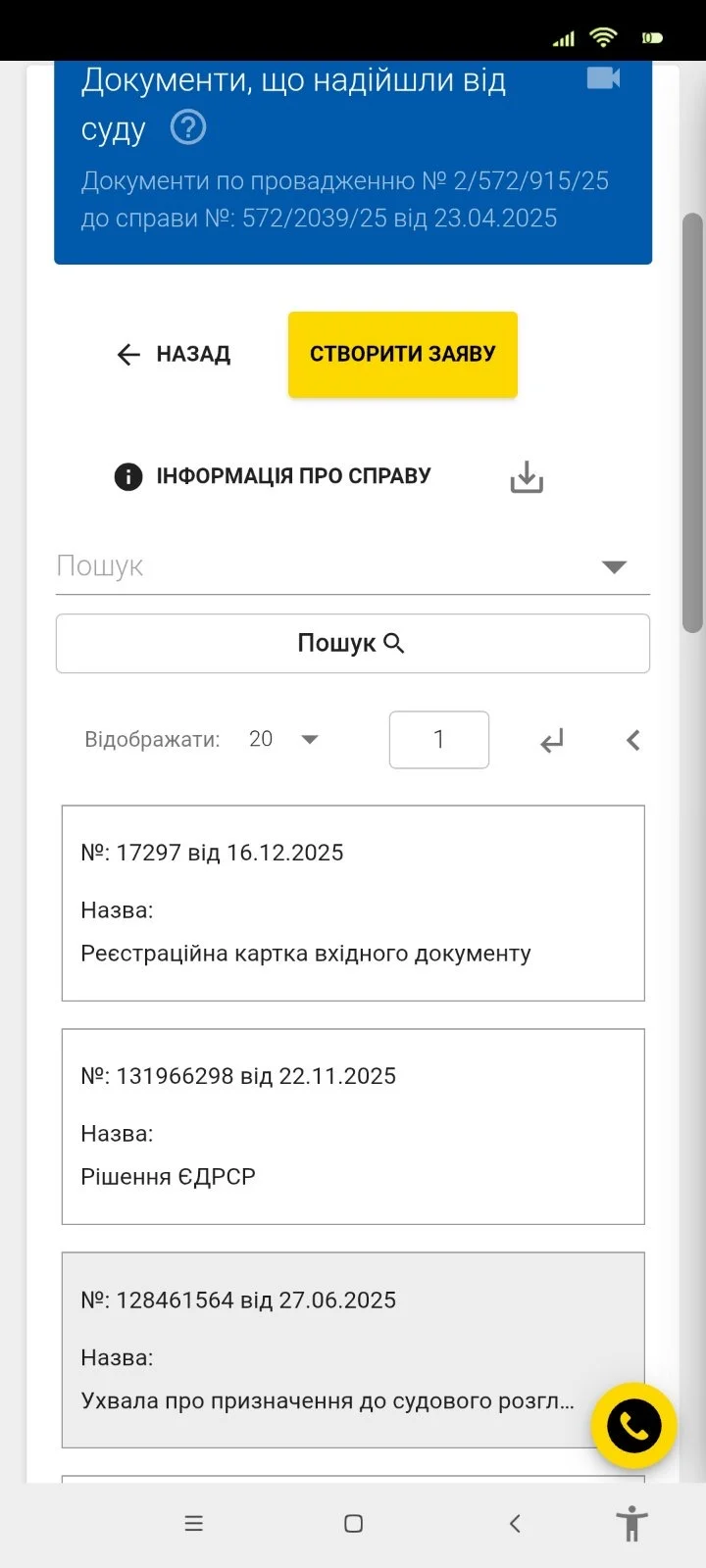Tap the СТВОРИТИ ЗАЯВУ button
This screenshot has width=706, height=1568.
[402, 354]
